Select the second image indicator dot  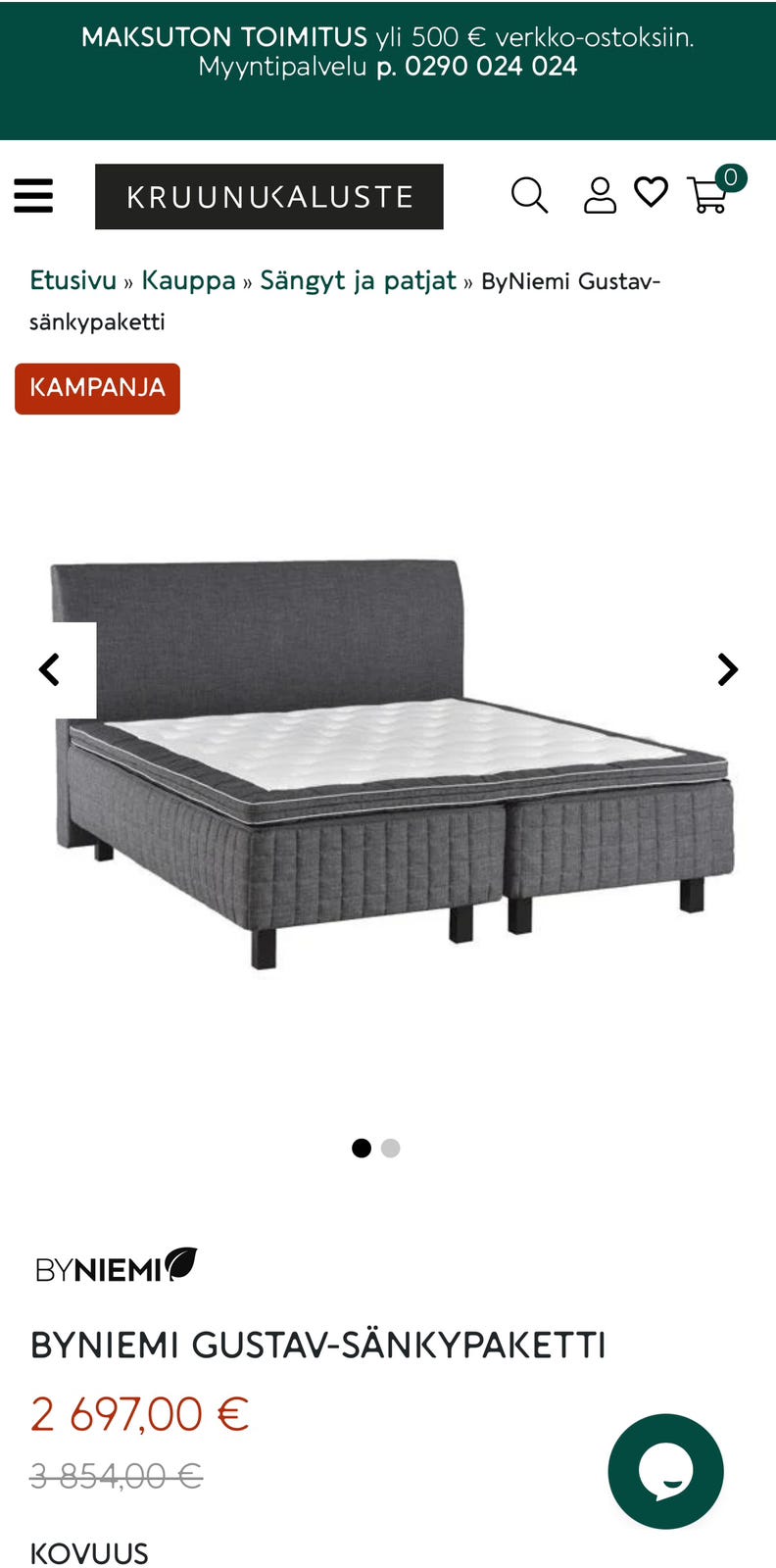(x=391, y=1149)
